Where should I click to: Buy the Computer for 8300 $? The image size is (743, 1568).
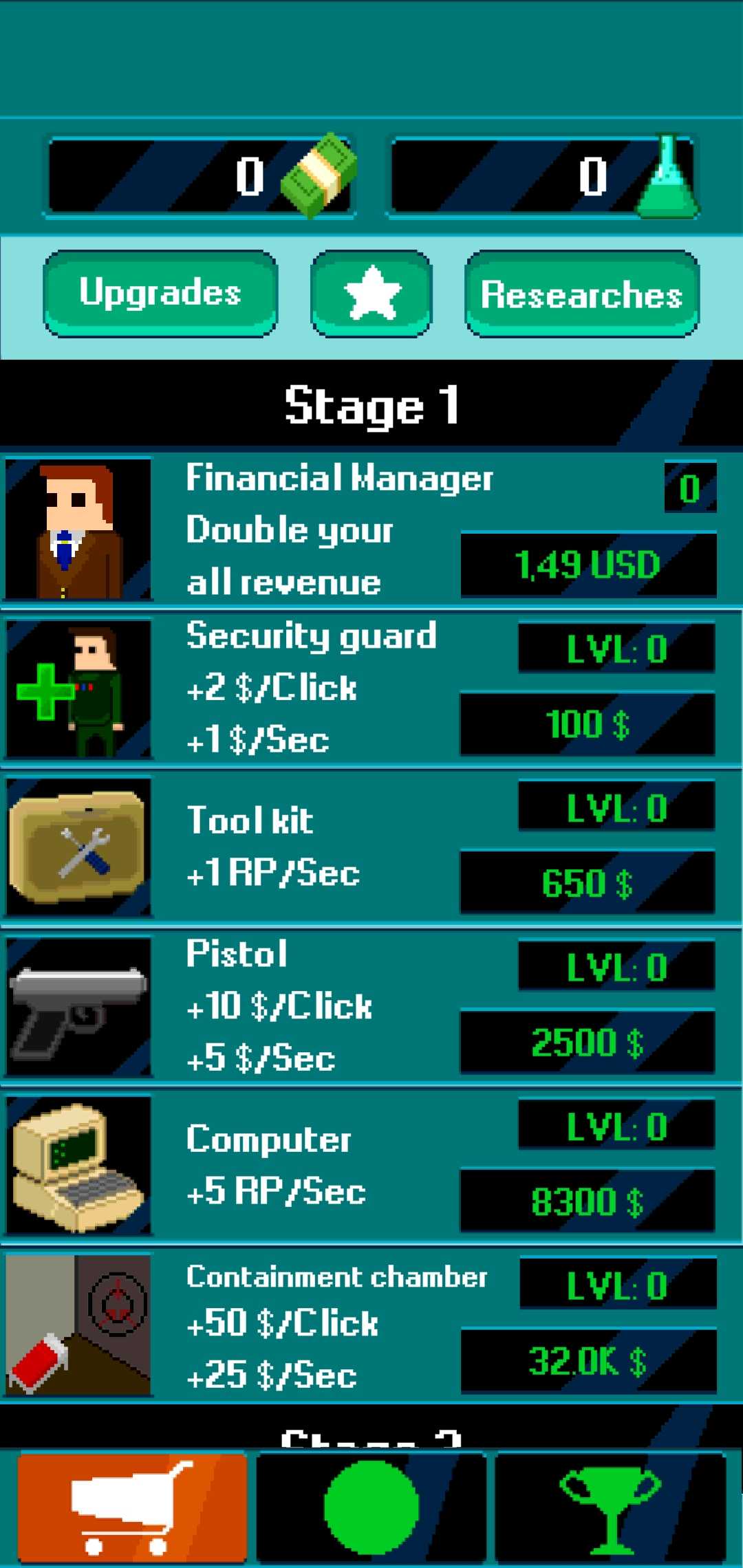(588, 1201)
